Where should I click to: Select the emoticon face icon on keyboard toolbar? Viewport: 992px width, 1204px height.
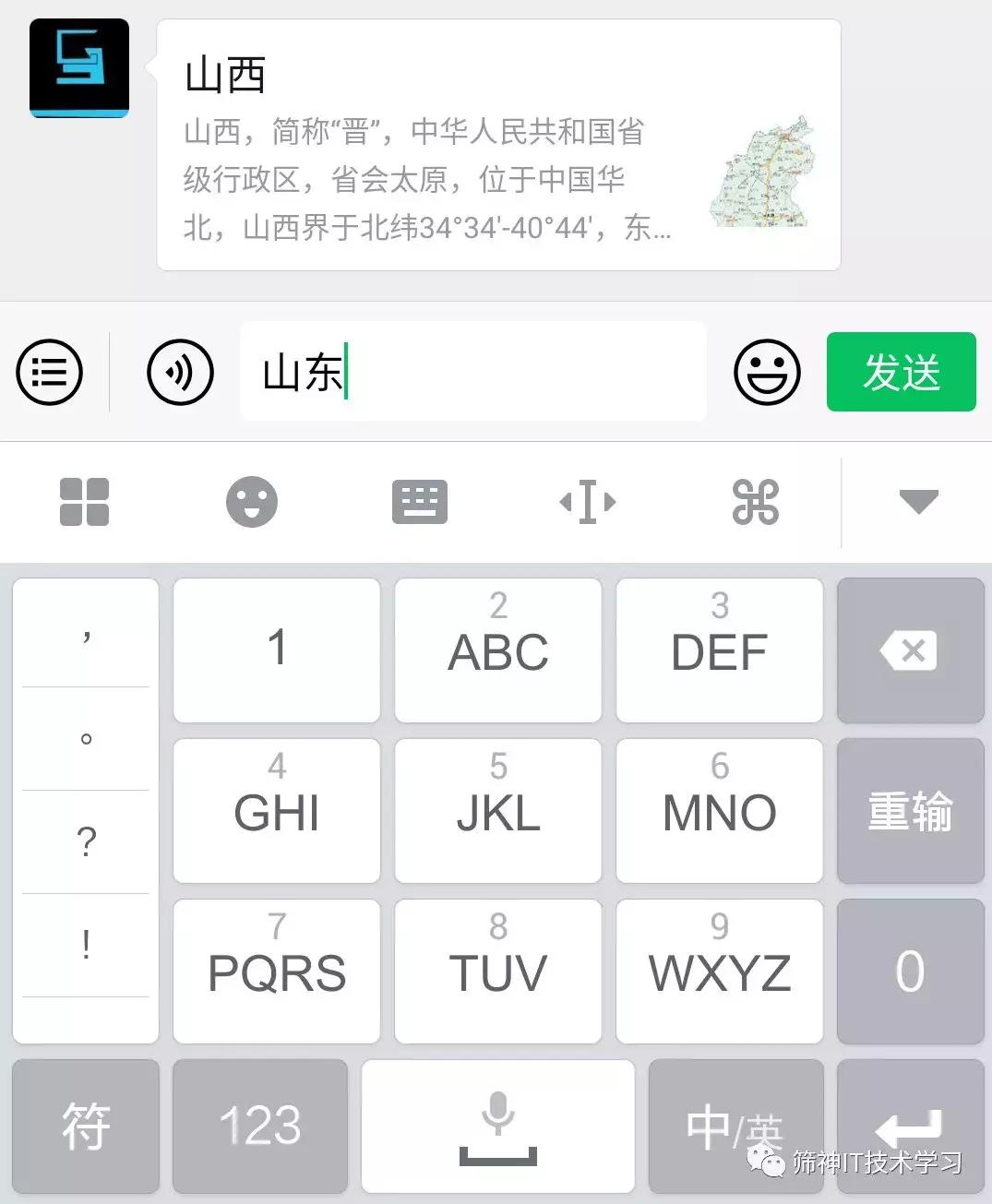click(x=251, y=502)
